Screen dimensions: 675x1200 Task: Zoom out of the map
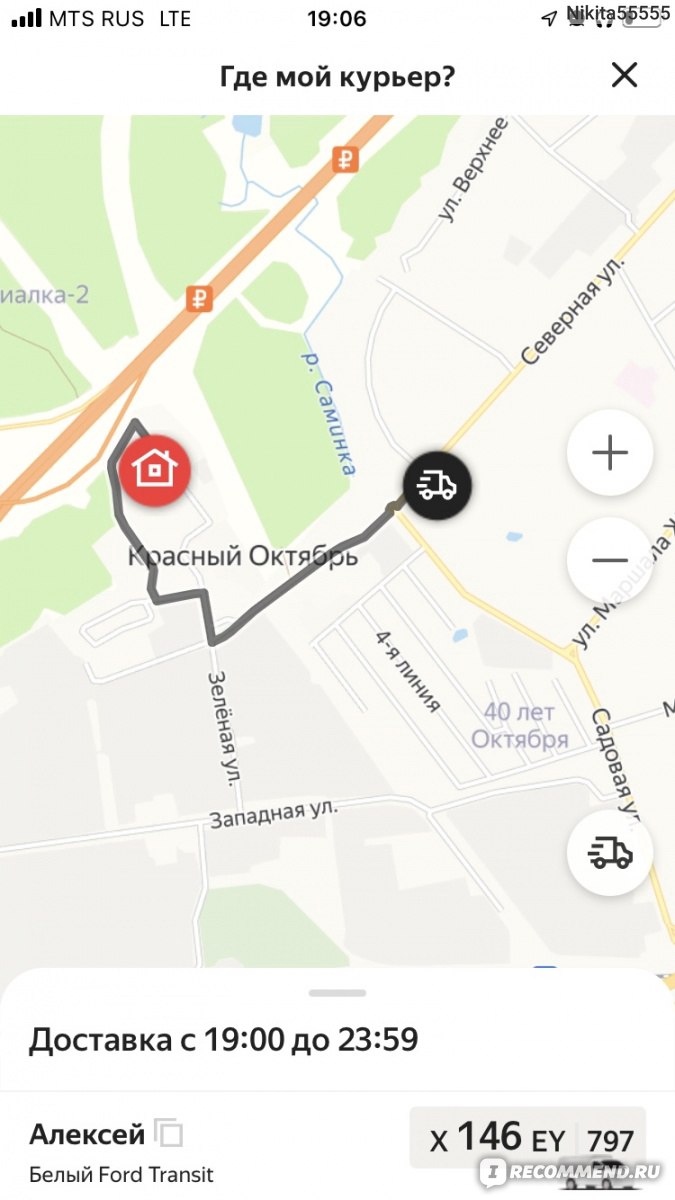[609, 560]
